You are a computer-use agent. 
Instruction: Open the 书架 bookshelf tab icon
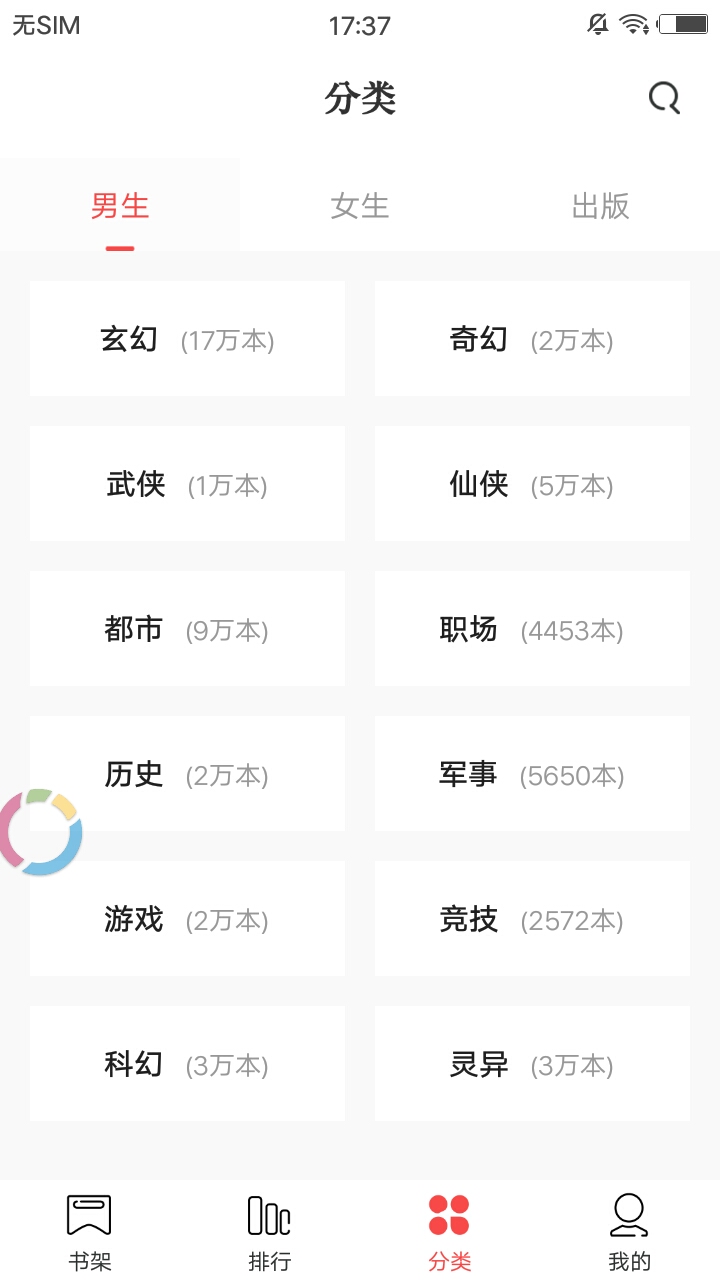[89, 1226]
